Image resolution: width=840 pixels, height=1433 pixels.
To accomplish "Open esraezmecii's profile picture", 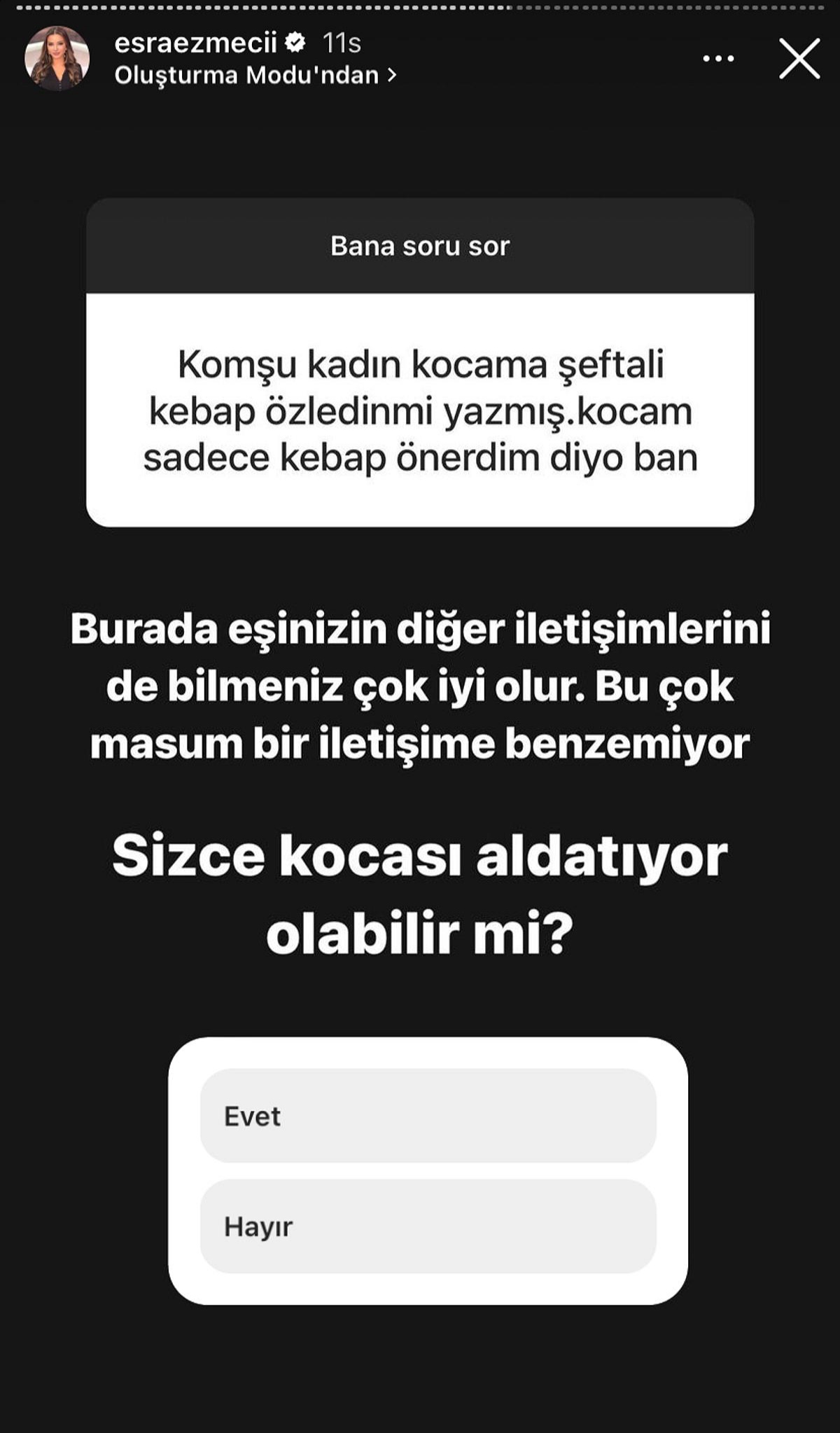I will point(57,59).
